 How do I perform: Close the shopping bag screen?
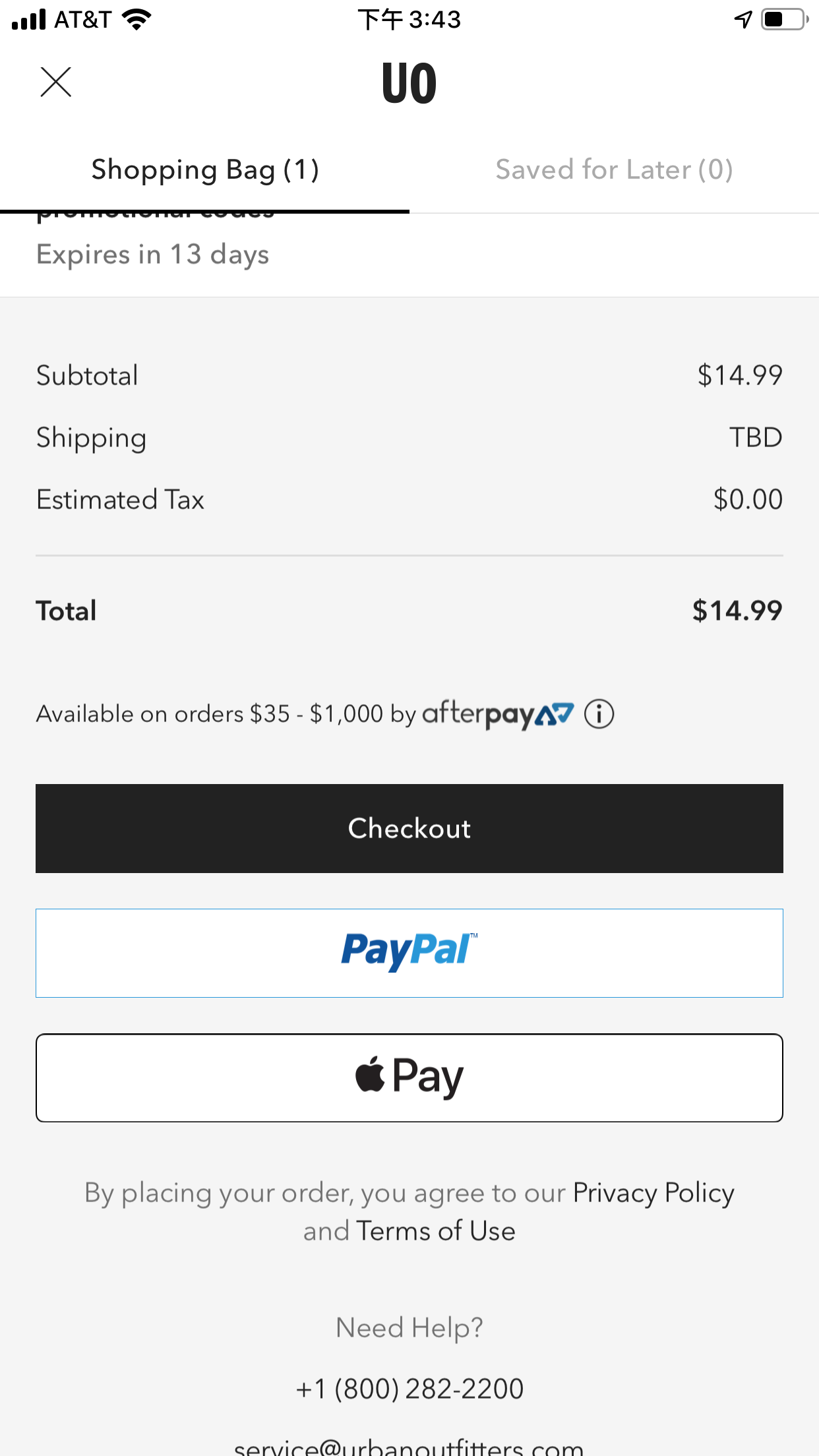tap(55, 82)
